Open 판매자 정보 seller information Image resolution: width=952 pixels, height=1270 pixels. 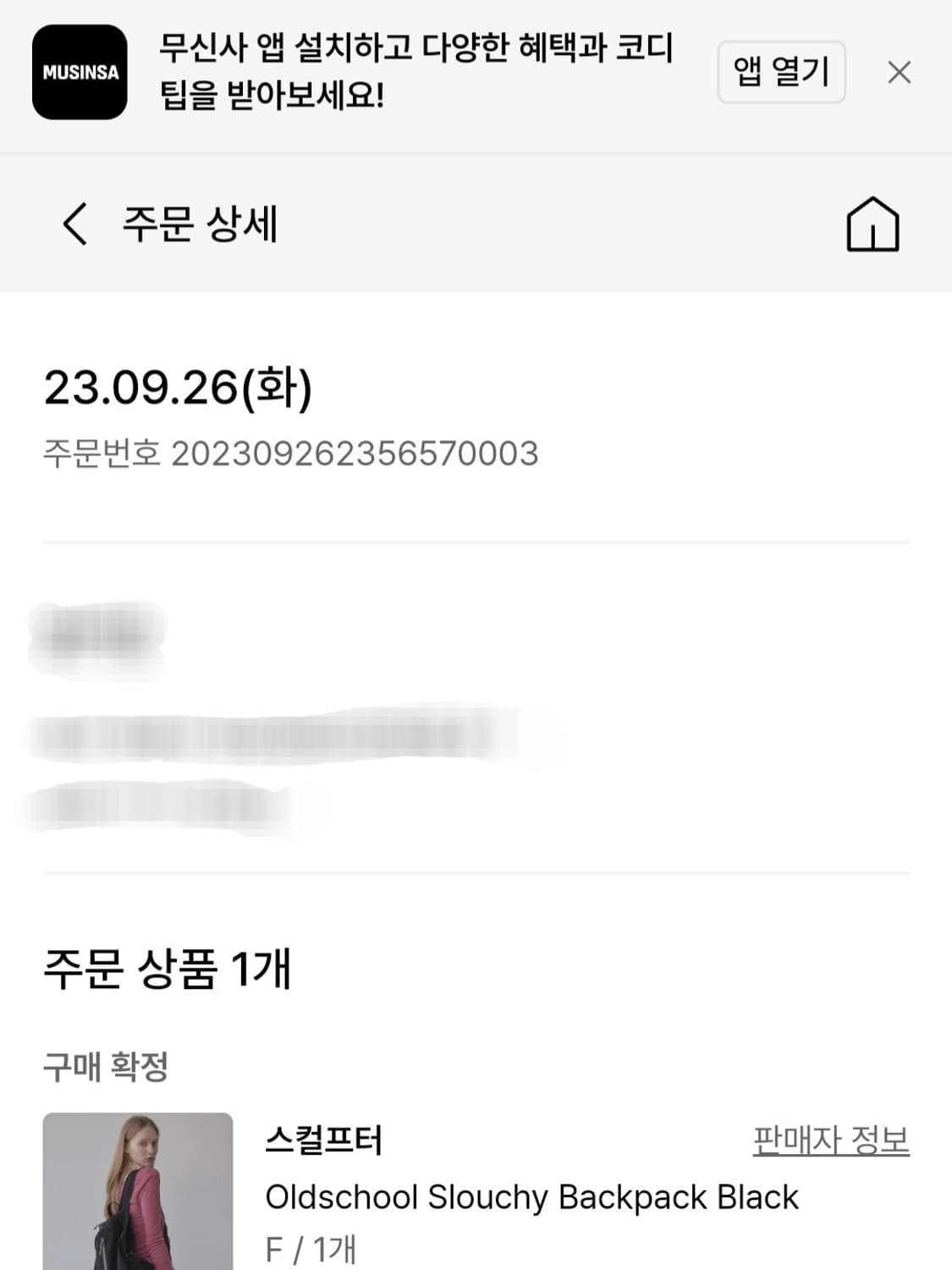[831, 1140]
